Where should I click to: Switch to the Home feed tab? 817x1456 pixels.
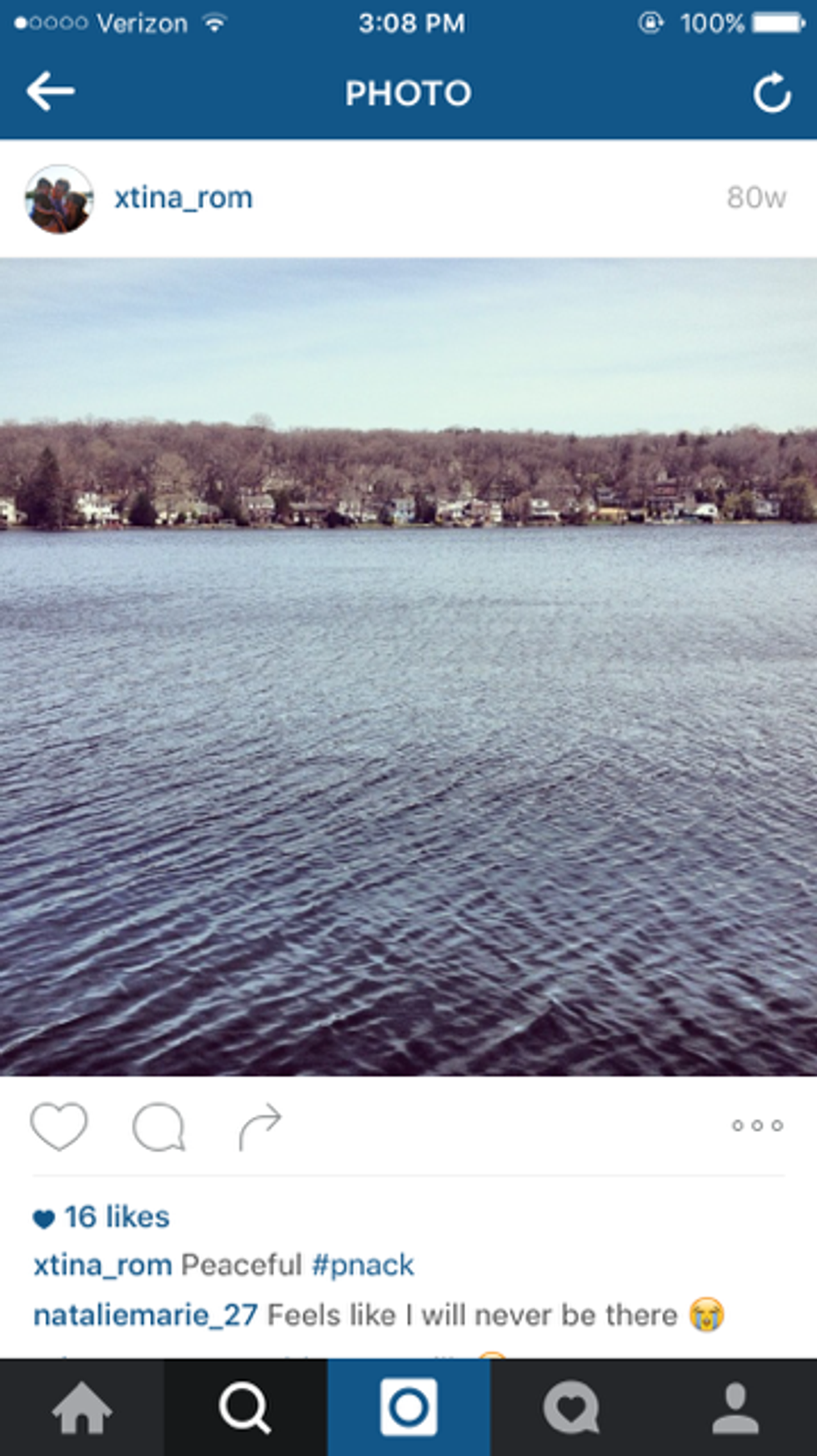tap(82, 1408)
